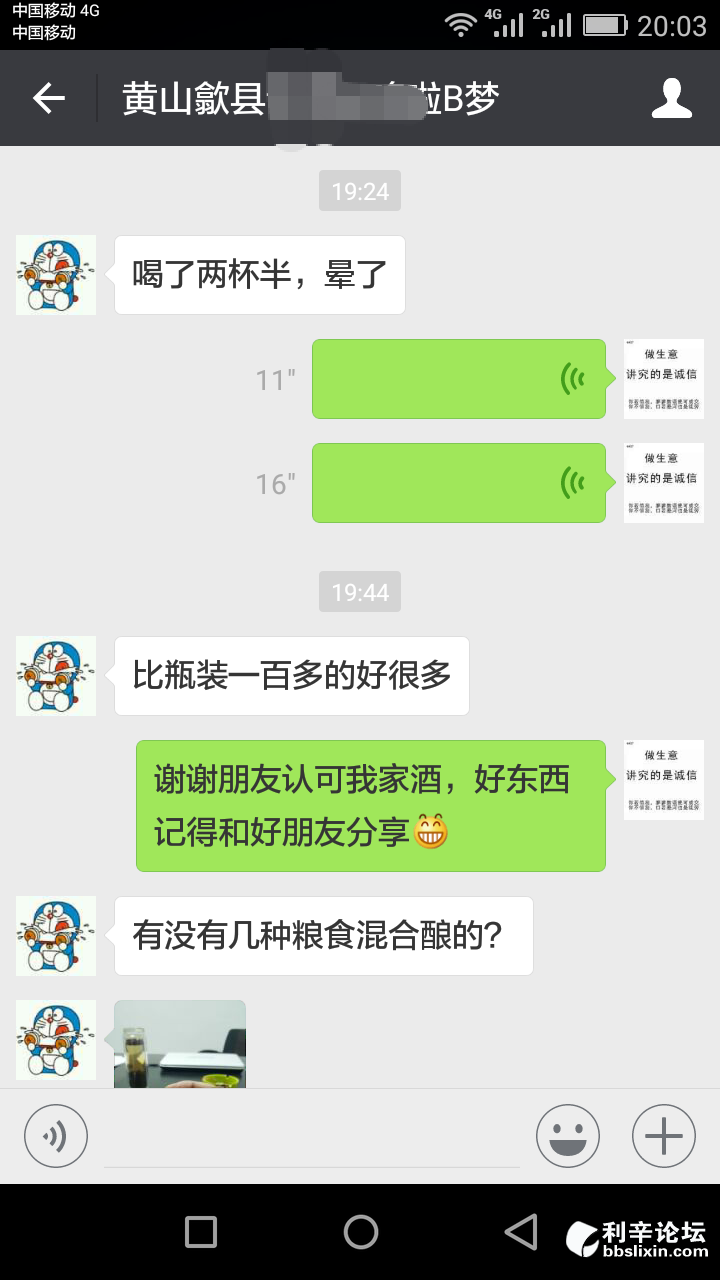Play the 11-second voice message

[459, 379]
